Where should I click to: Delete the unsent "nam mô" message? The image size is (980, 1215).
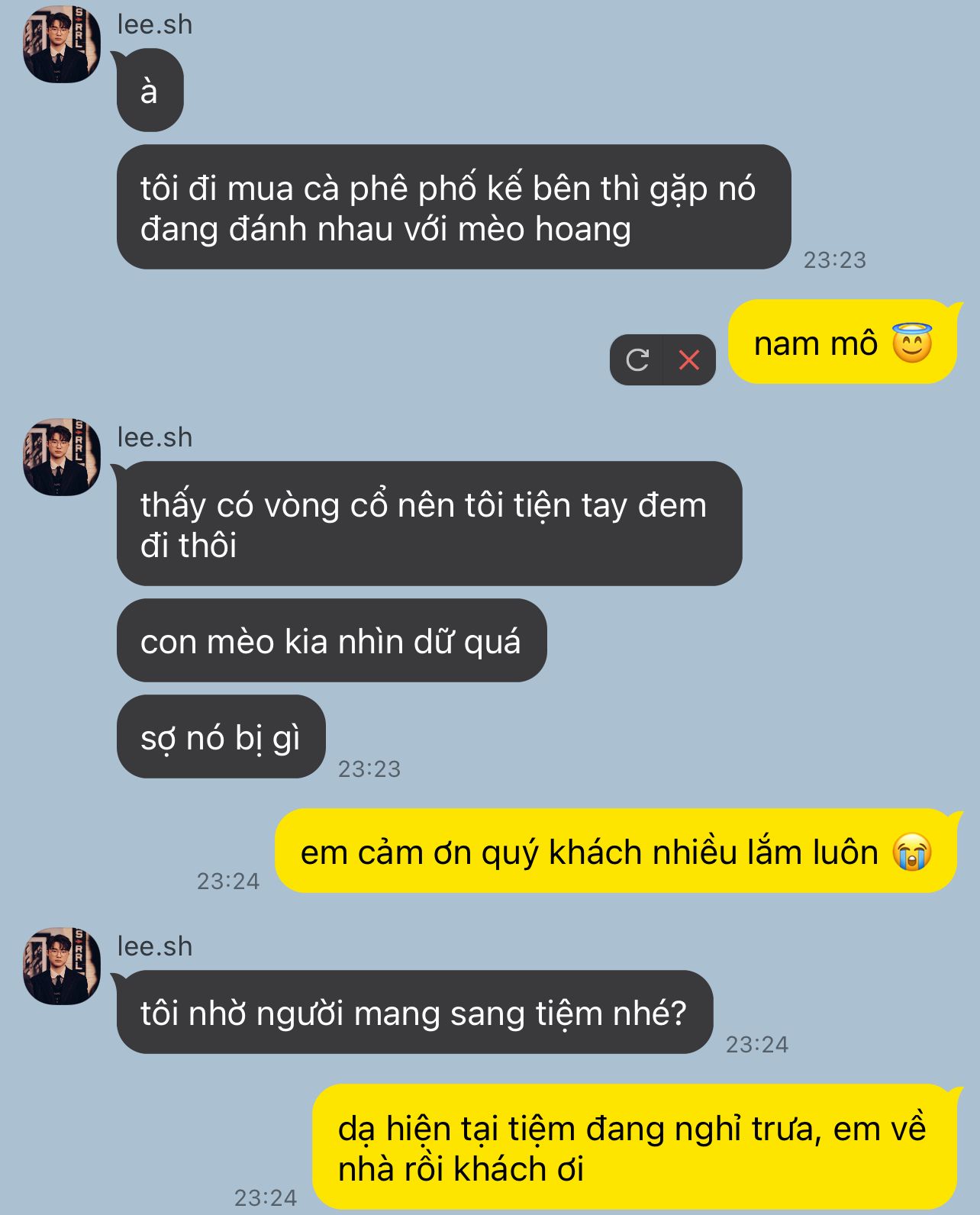coord(688,359)
